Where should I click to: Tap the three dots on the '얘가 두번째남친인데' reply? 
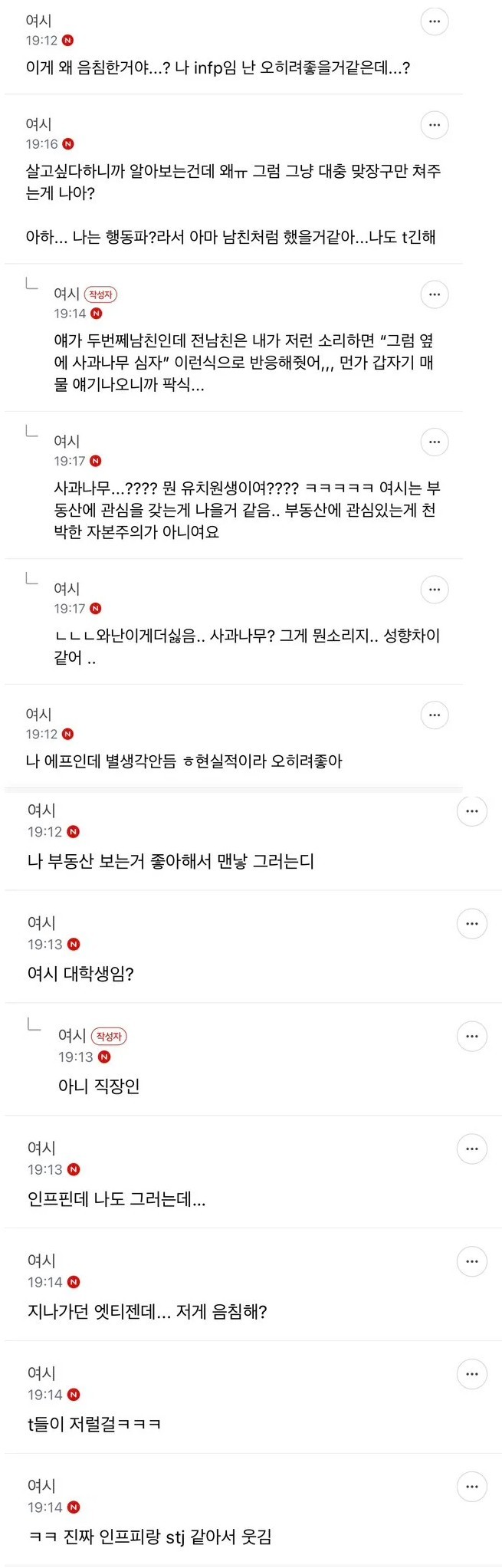coord(435,294)
